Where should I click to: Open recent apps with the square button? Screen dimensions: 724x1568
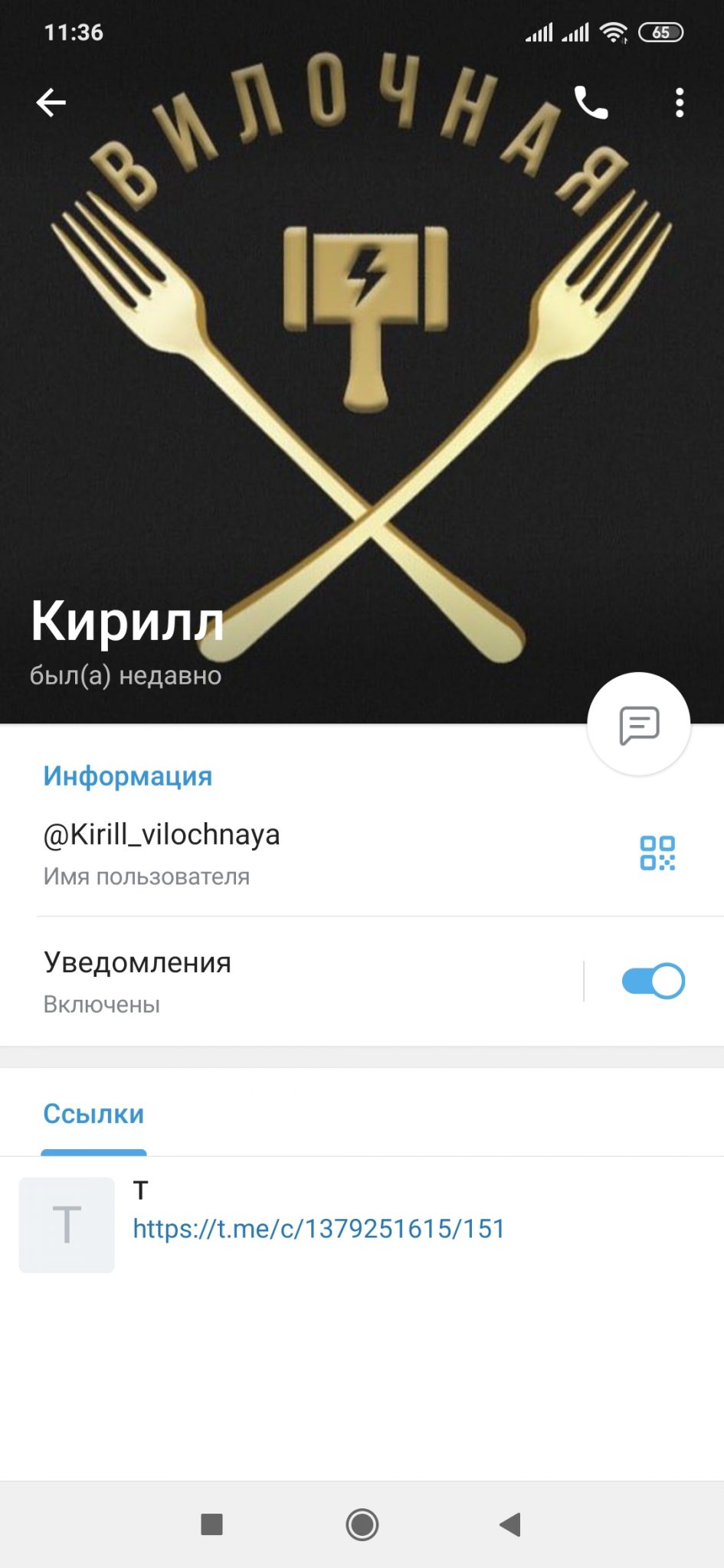[x=211, y=1524]
